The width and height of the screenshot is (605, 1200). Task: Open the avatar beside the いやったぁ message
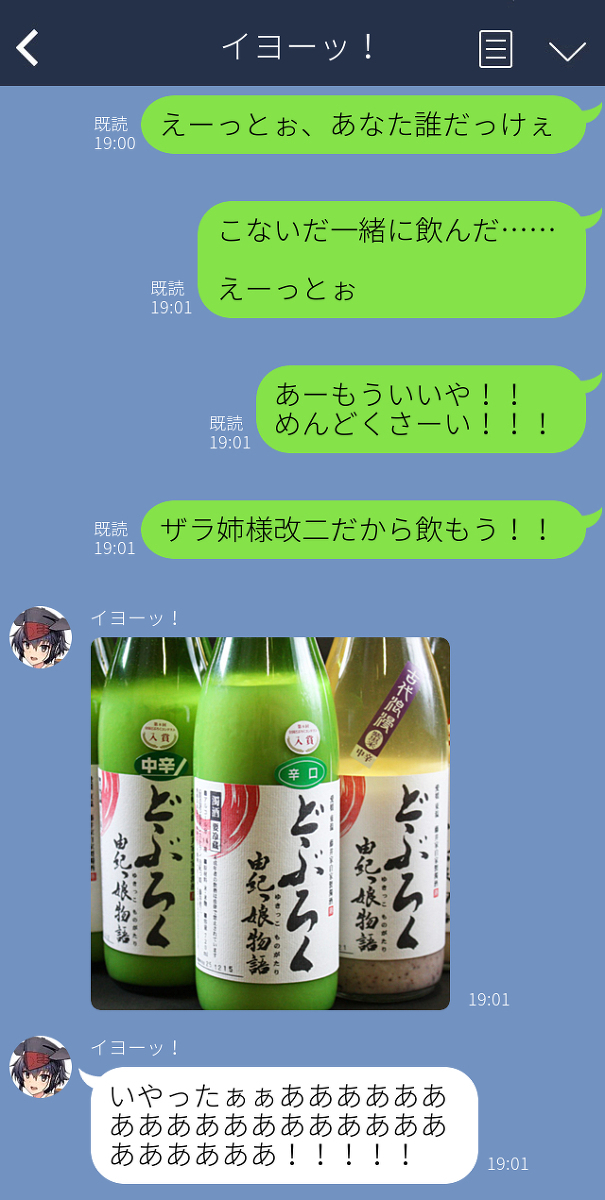[x=40, y=1066]
